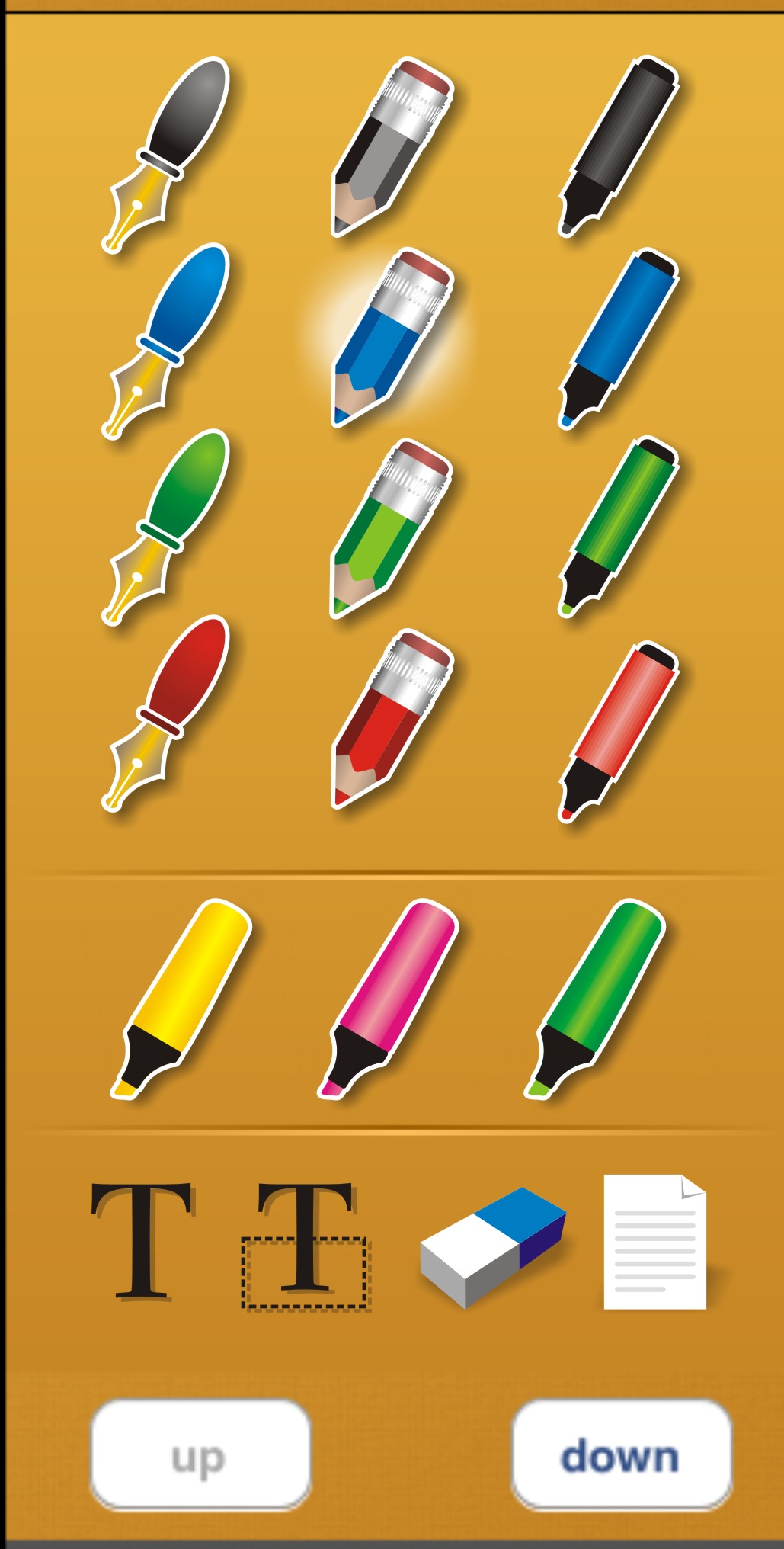This screenshot has width=784, height=1549.
Task: Select the green highlighter
Action: pos(596,997)
